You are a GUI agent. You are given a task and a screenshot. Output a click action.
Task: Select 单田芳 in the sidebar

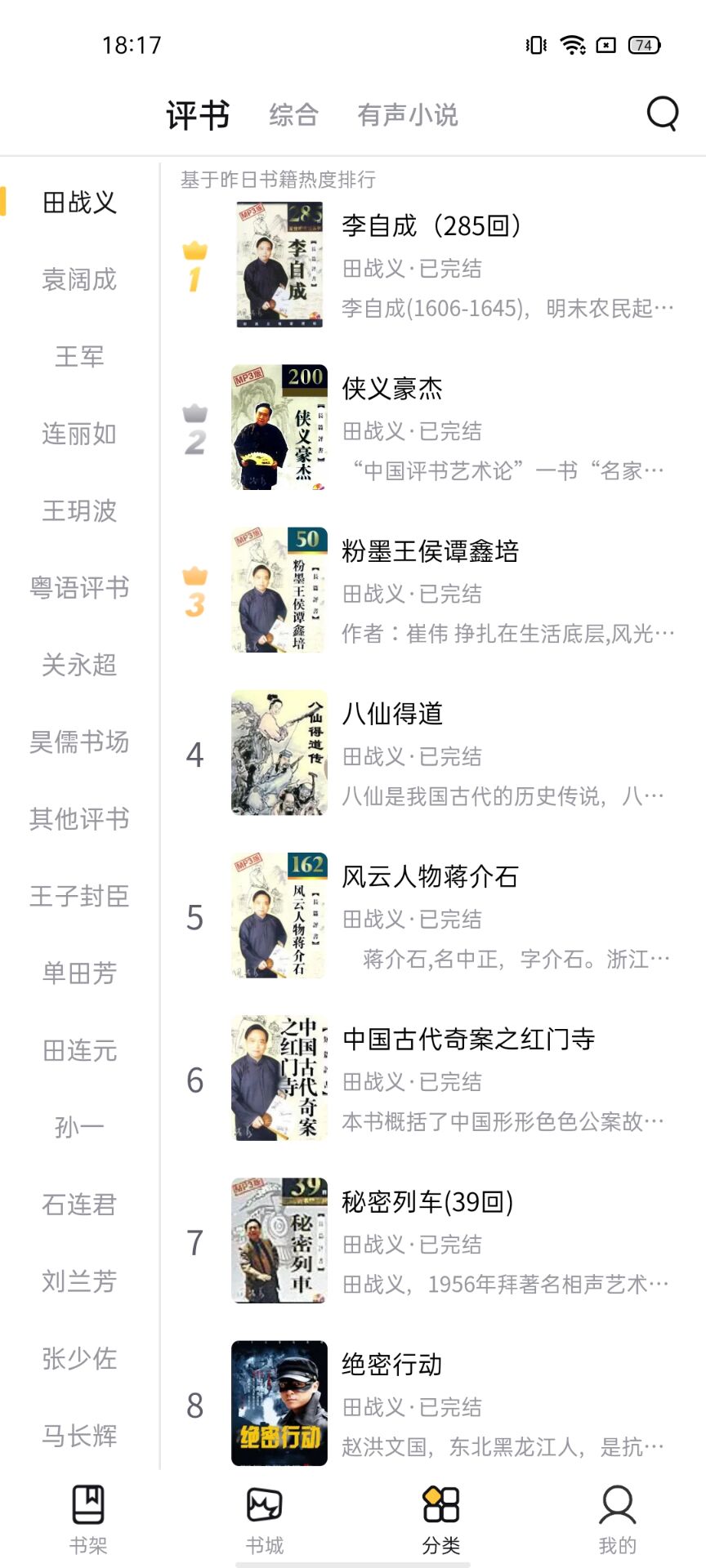click(79, 973)
